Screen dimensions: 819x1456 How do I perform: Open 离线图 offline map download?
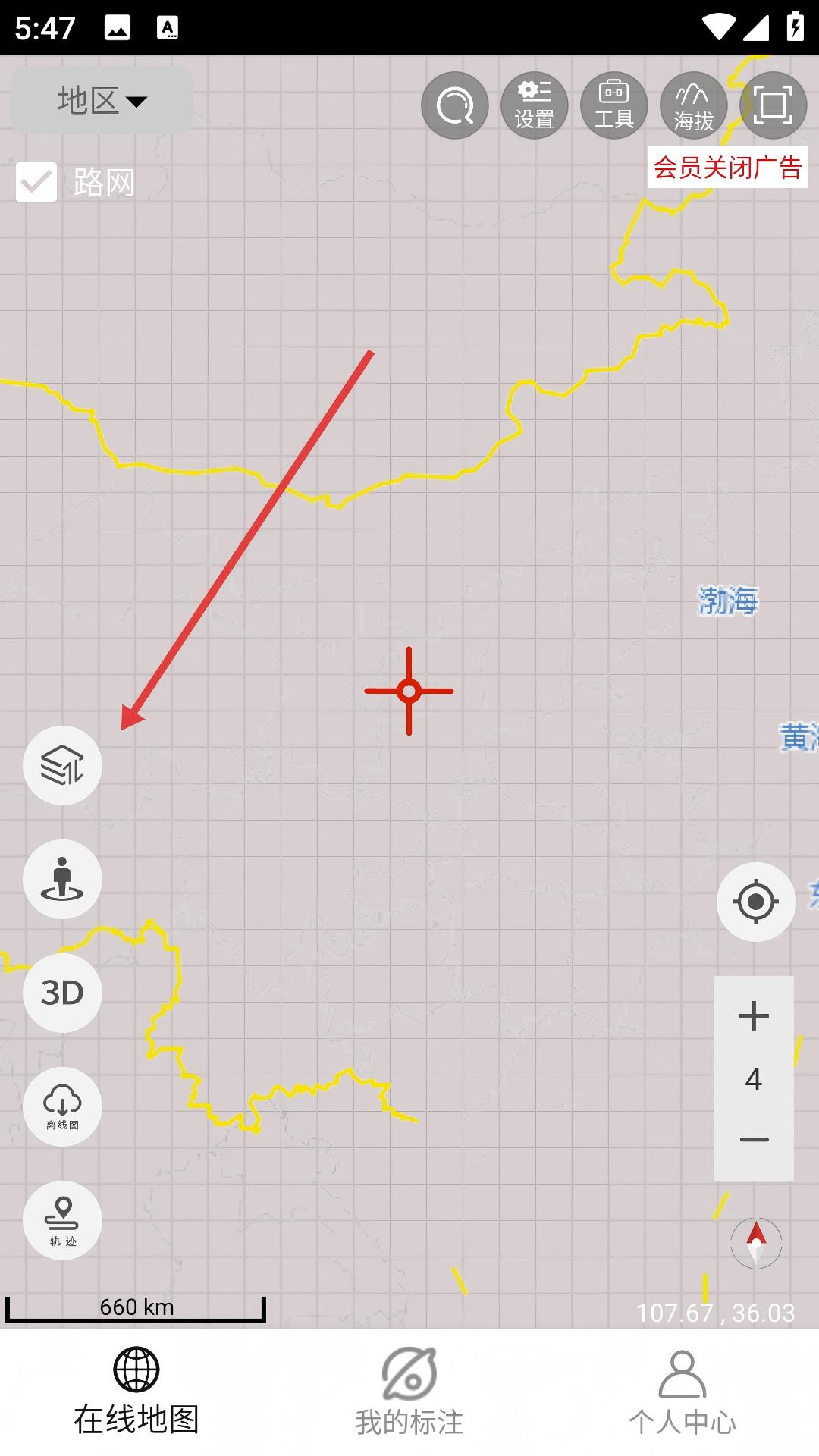pos(62,1106)
